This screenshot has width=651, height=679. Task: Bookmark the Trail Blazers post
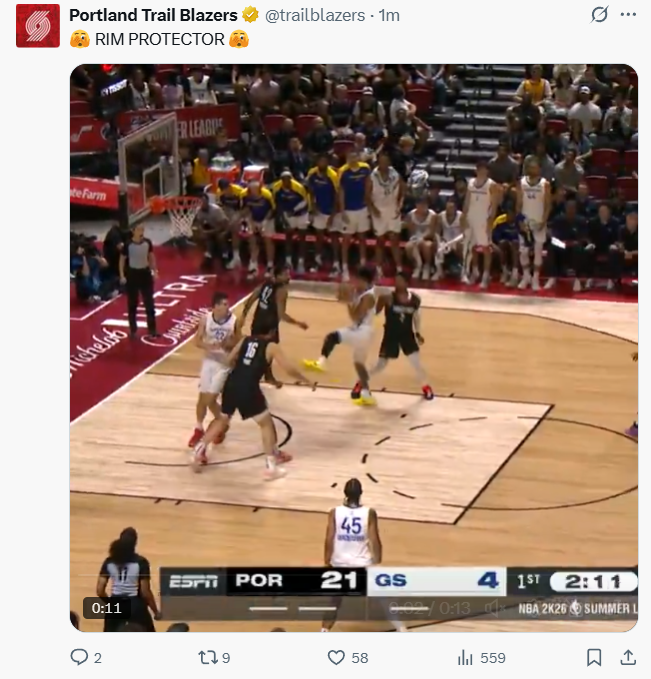pyautogui.click(x=594, y=657)
